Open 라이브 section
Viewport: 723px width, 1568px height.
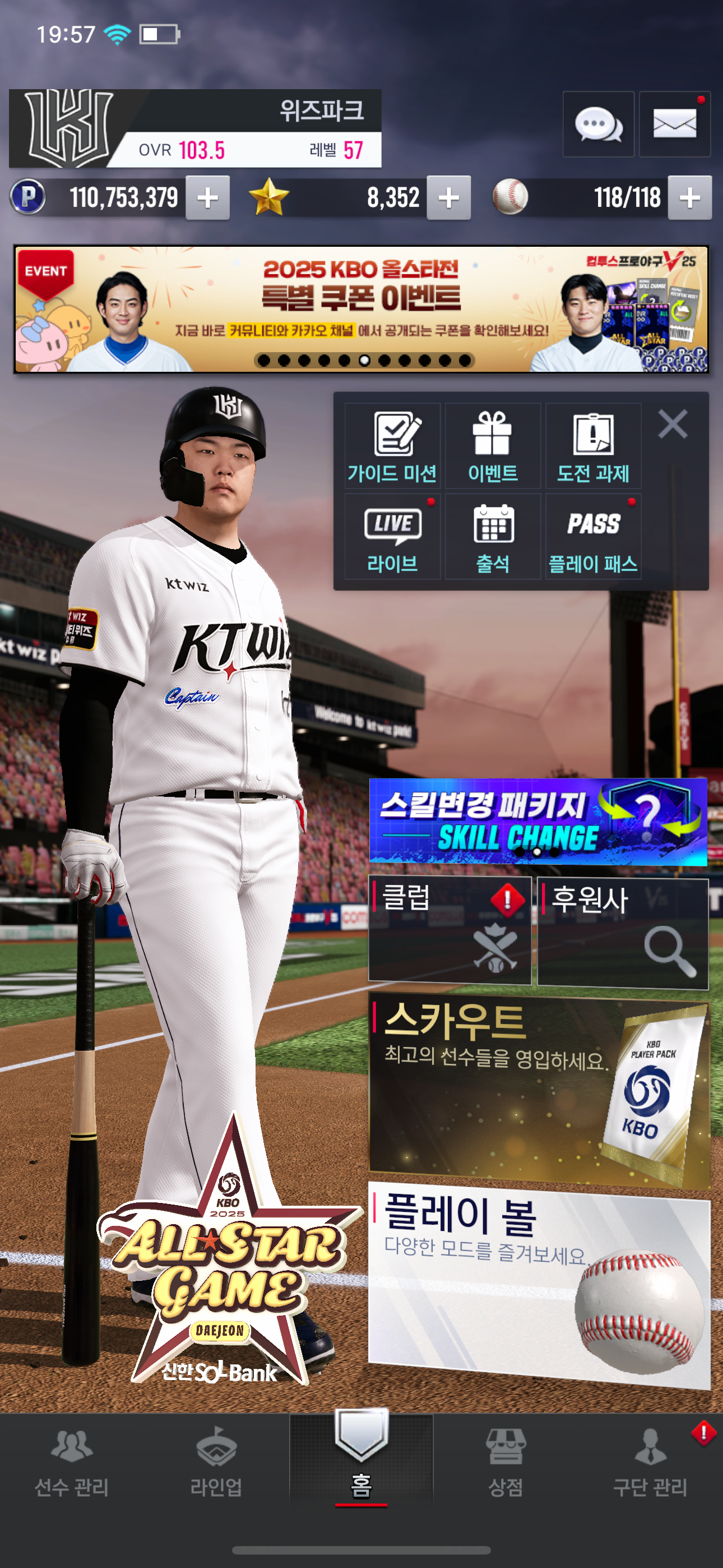point(392,536)
